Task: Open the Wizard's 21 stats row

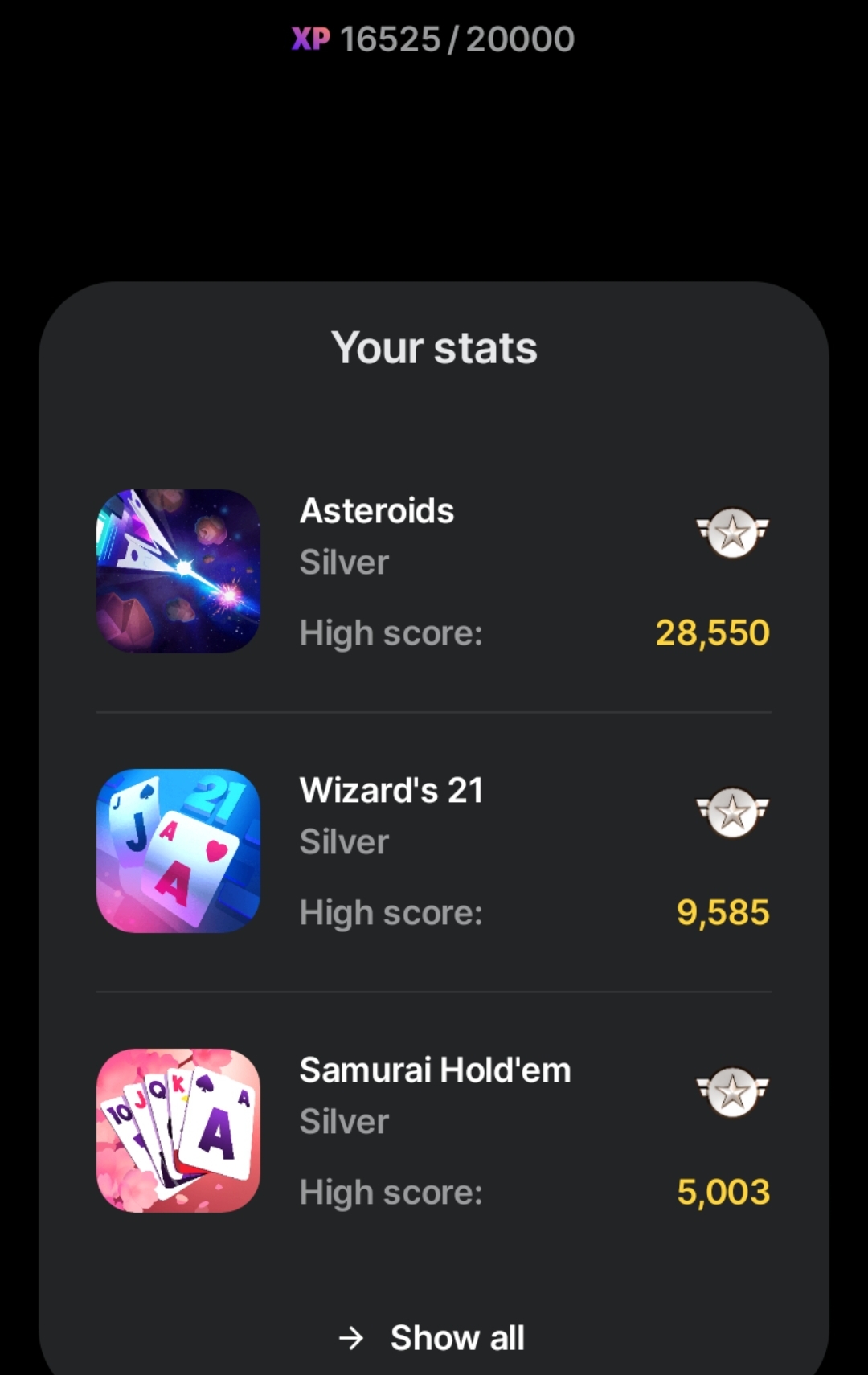Action: click(434, 851)
